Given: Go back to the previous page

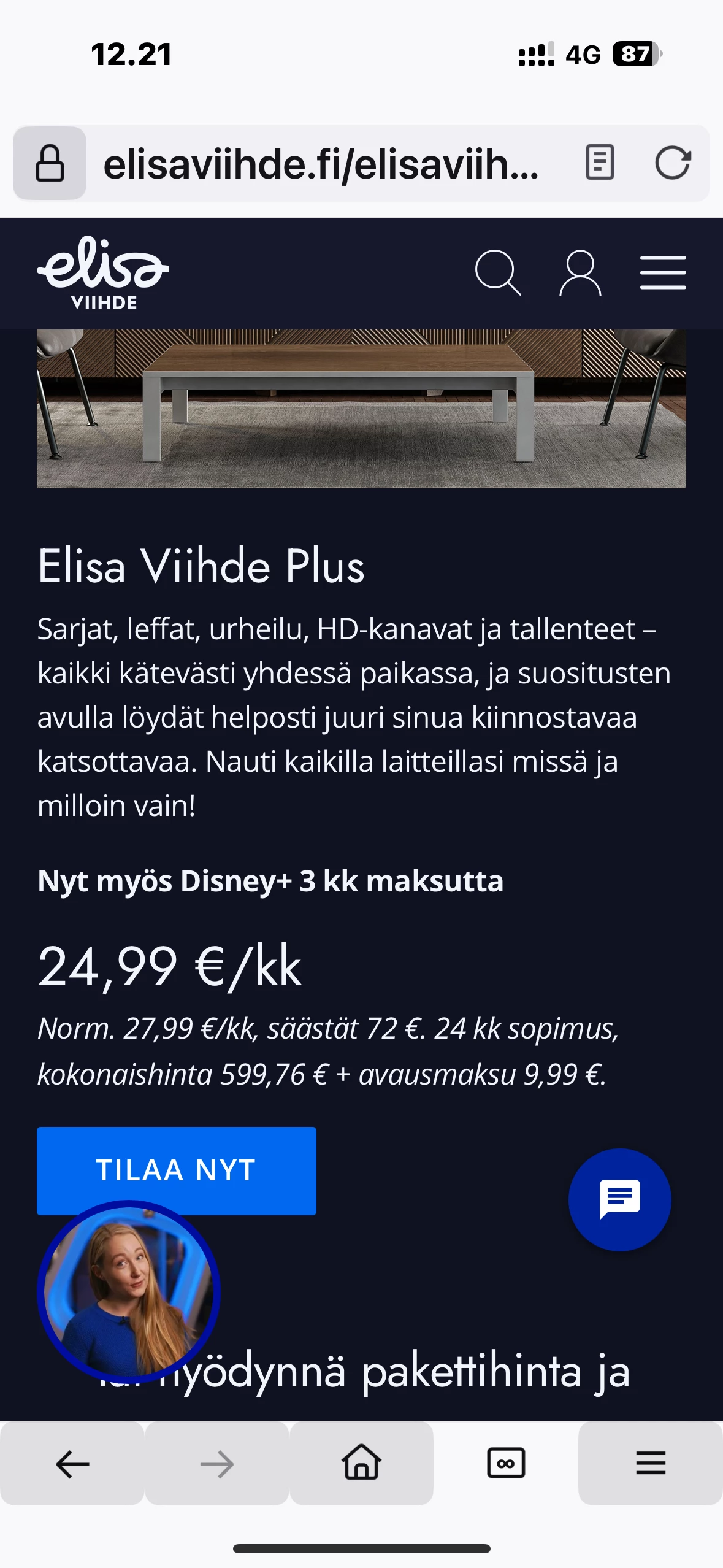Looking at the screenshot, I should (x=72, y=1464).
